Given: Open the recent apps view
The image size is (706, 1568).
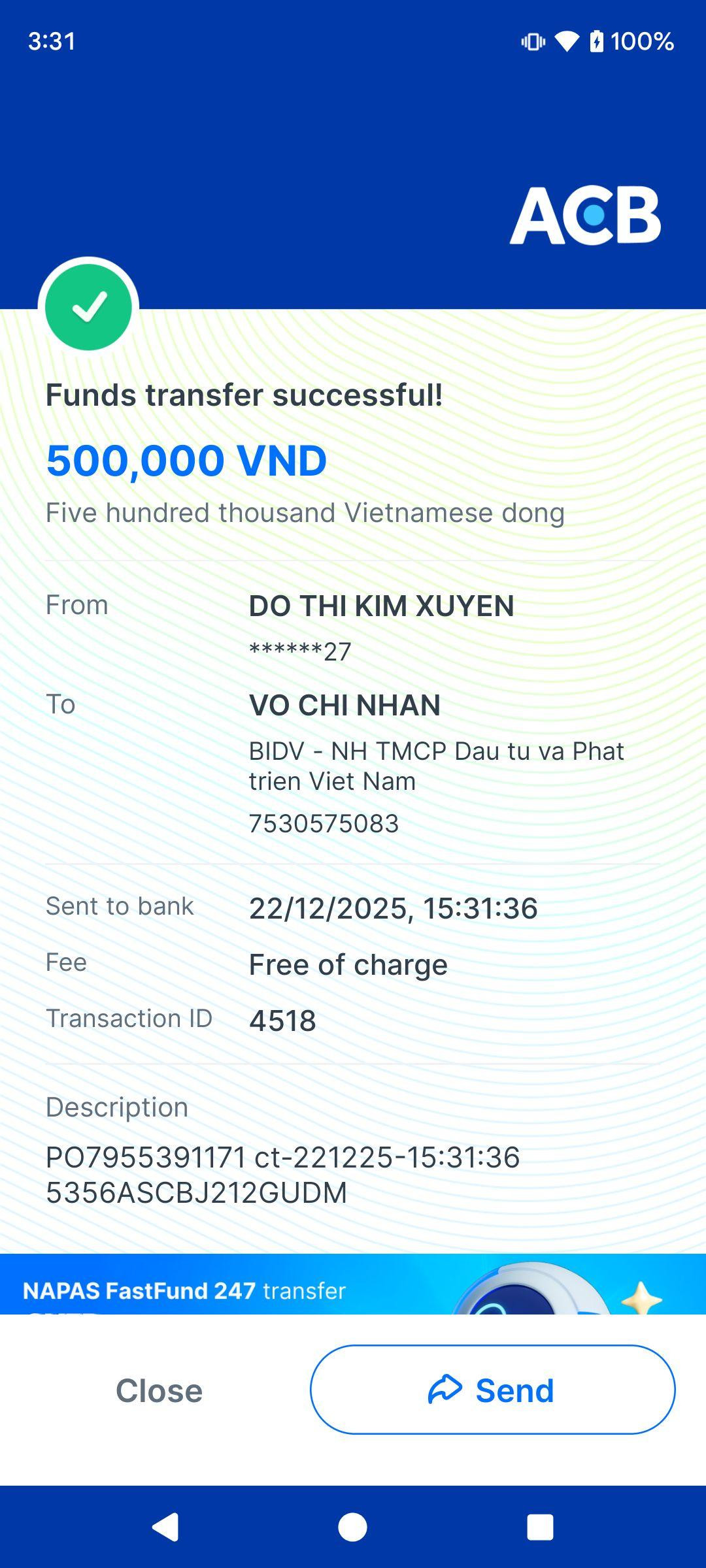Looking at the screenshot, I should click(540, 1527).
